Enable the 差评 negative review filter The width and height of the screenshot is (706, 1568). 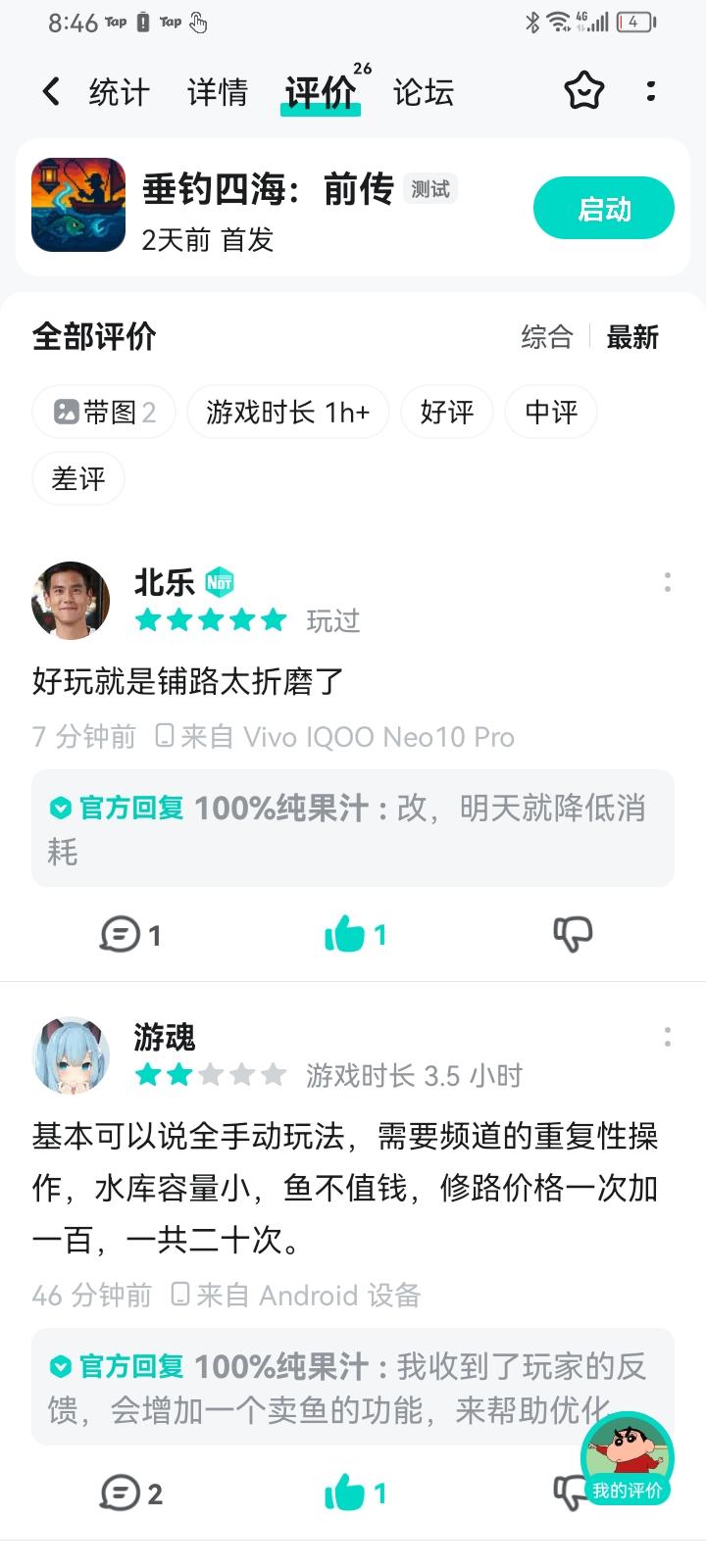click(x=77, y=478)
